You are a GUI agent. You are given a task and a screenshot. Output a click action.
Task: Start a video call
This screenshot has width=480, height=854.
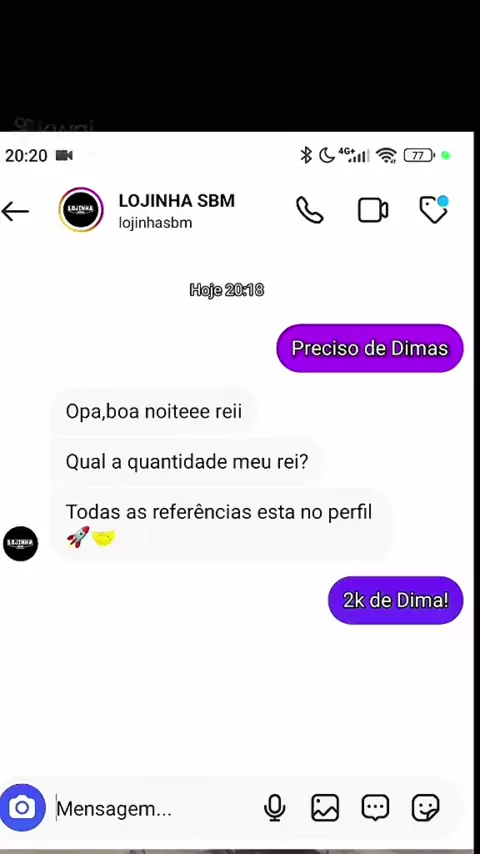pyautogui.click(x=373, y=210)
